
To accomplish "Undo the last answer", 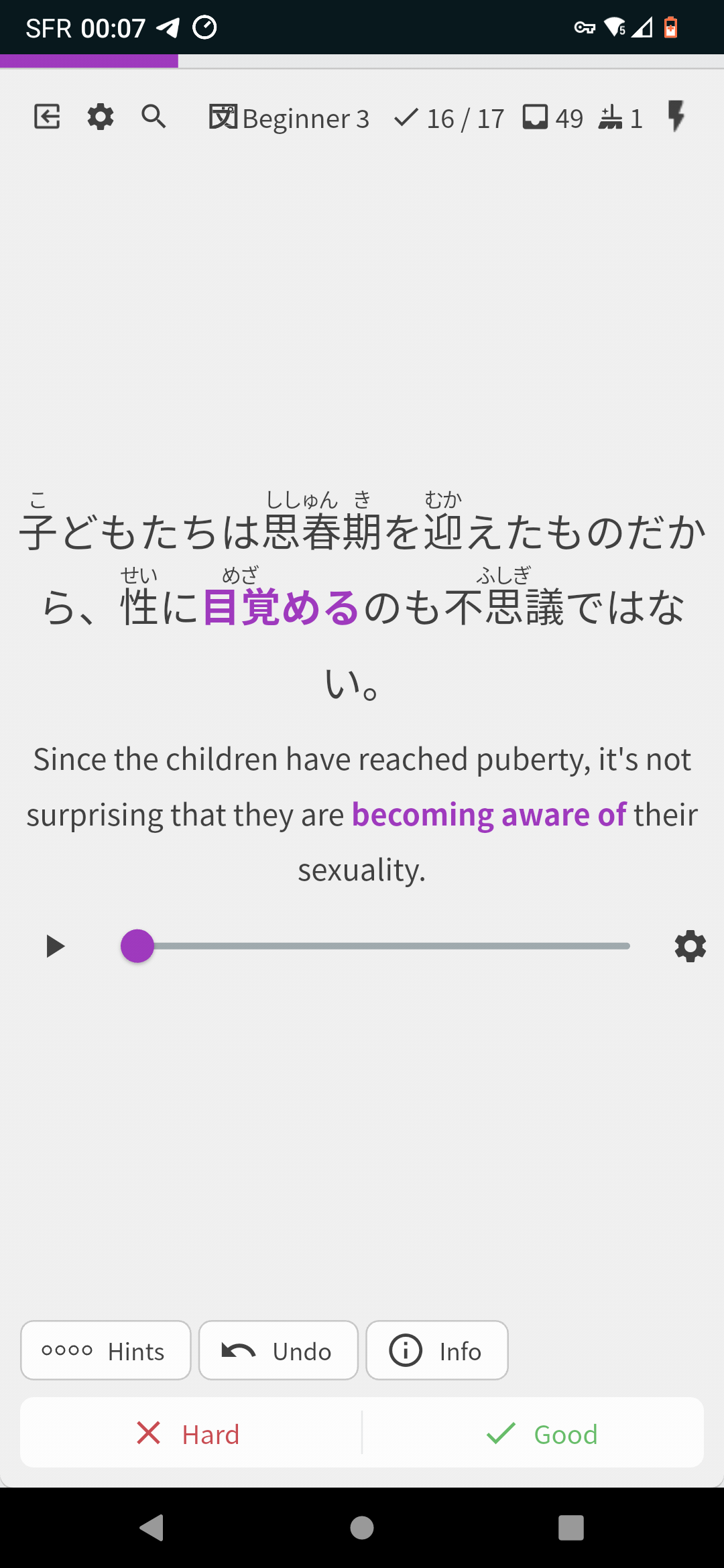I will click(278, 1350).
